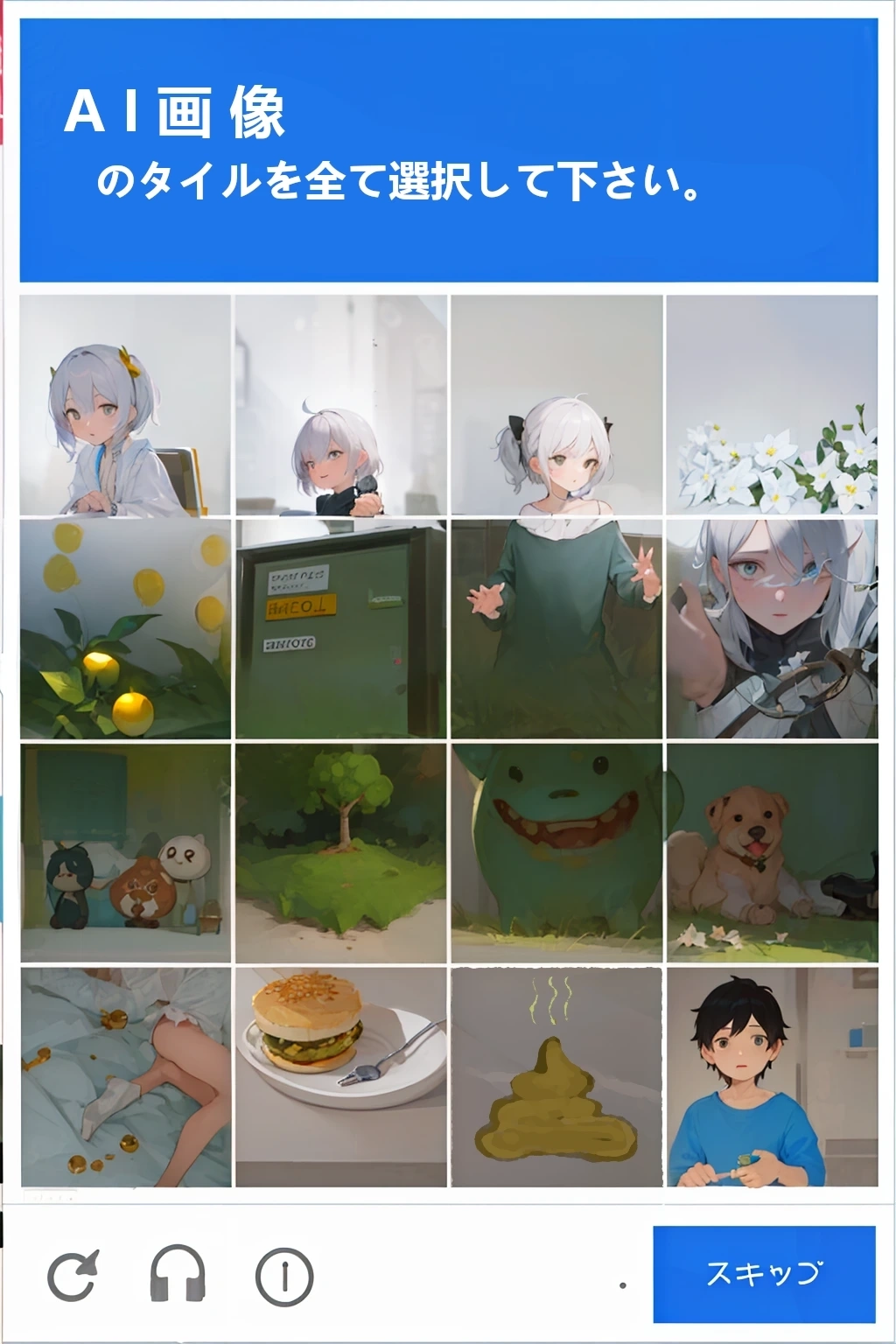This screenshot has height=1344, width=896.
Task: Select the blue-eyed girl close-up tile
Action: (772, 629)
